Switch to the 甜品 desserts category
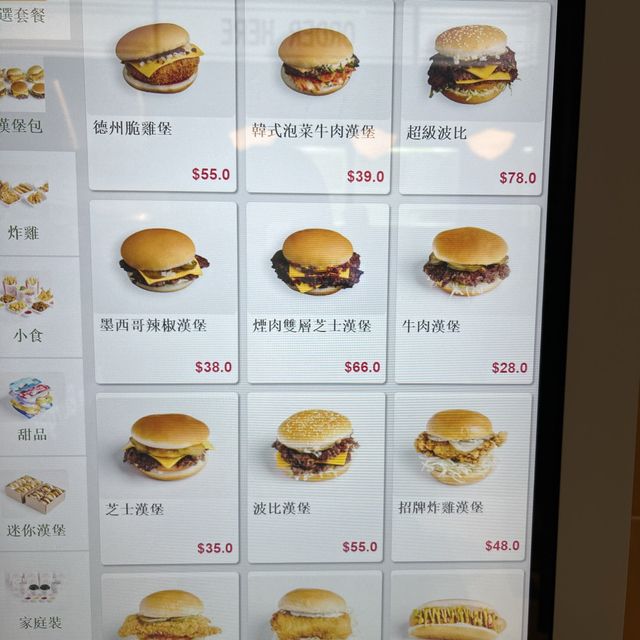Viewport: 640px width, 640px height. 42,407
